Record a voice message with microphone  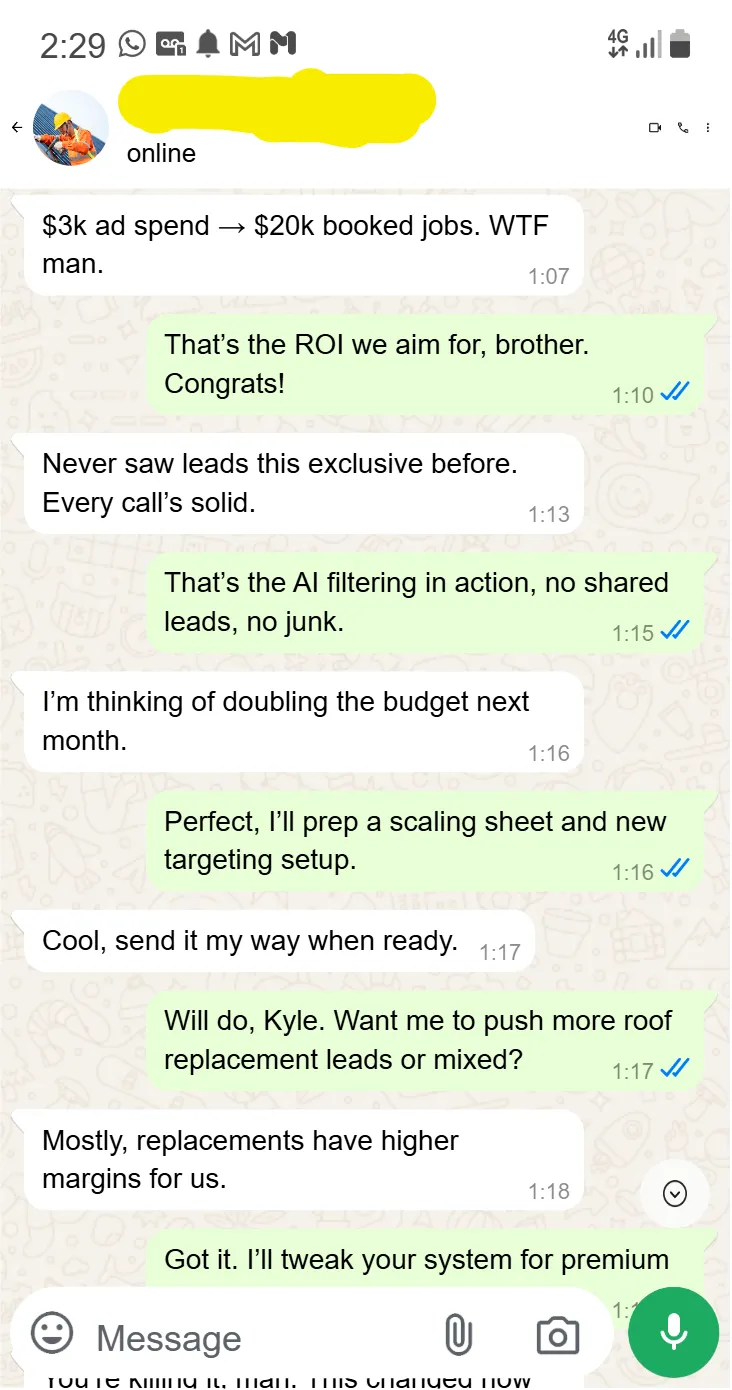coord(673,1332)
